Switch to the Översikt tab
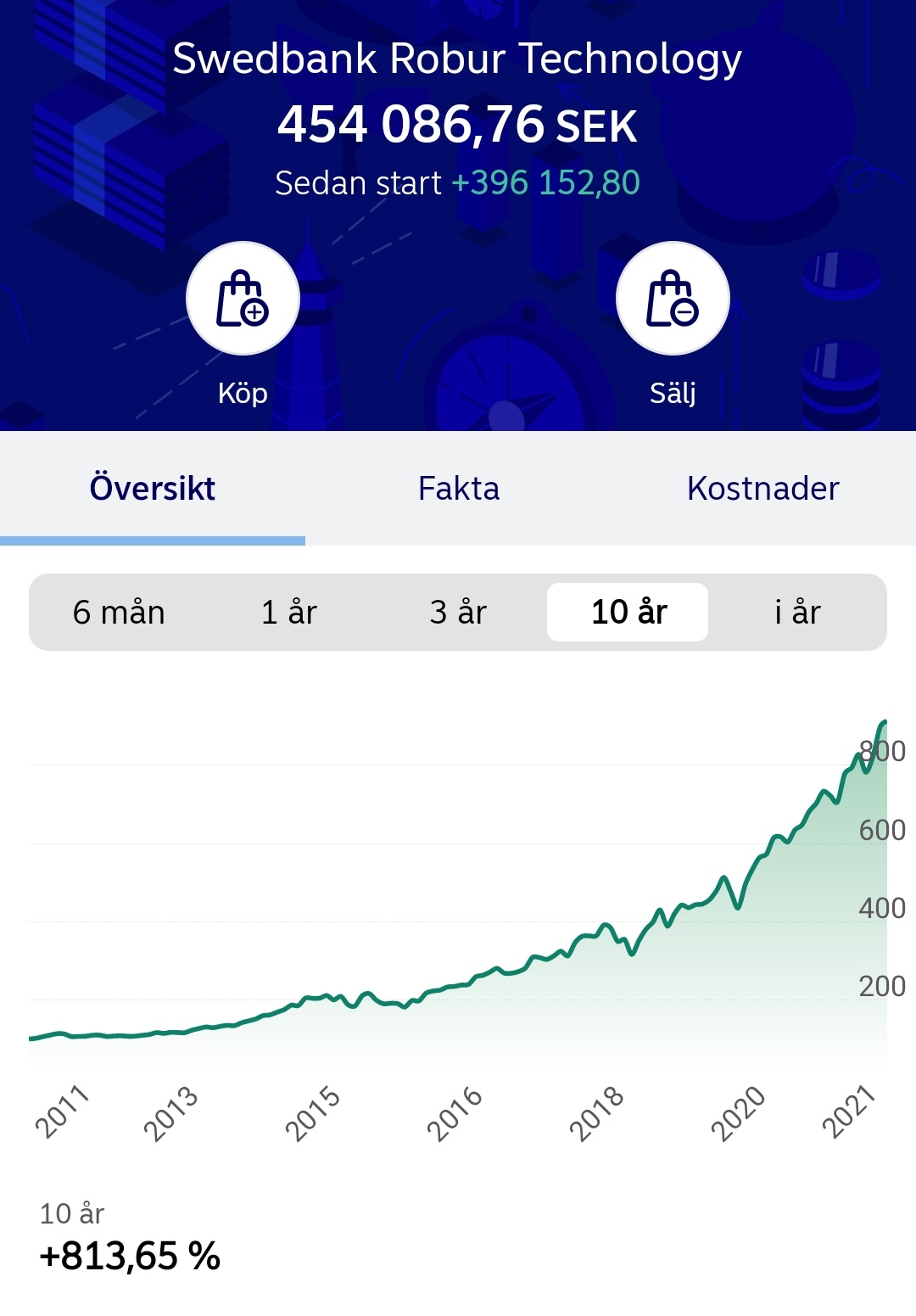This screenshot has width=916, height=1316. click(153, 489)
